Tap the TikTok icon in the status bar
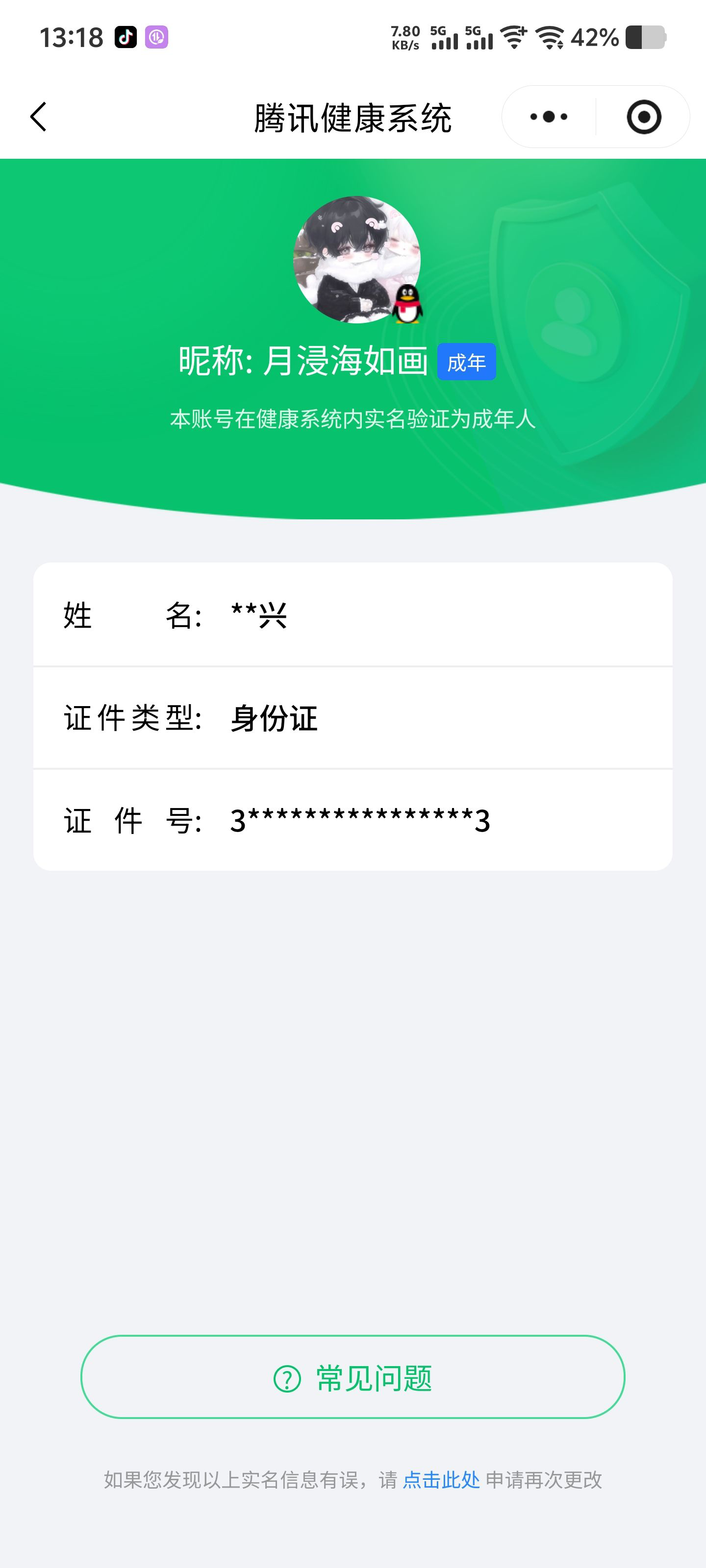 pyautogui.click(x=126, y=38)
